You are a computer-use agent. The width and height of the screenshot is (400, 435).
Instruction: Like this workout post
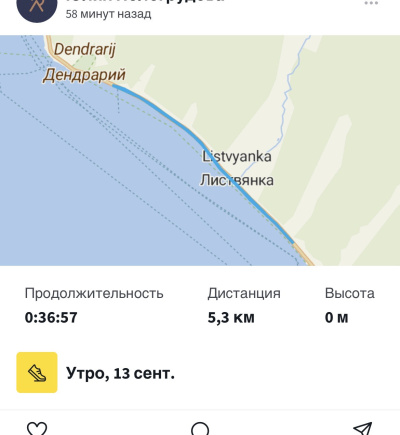point(37,429)
